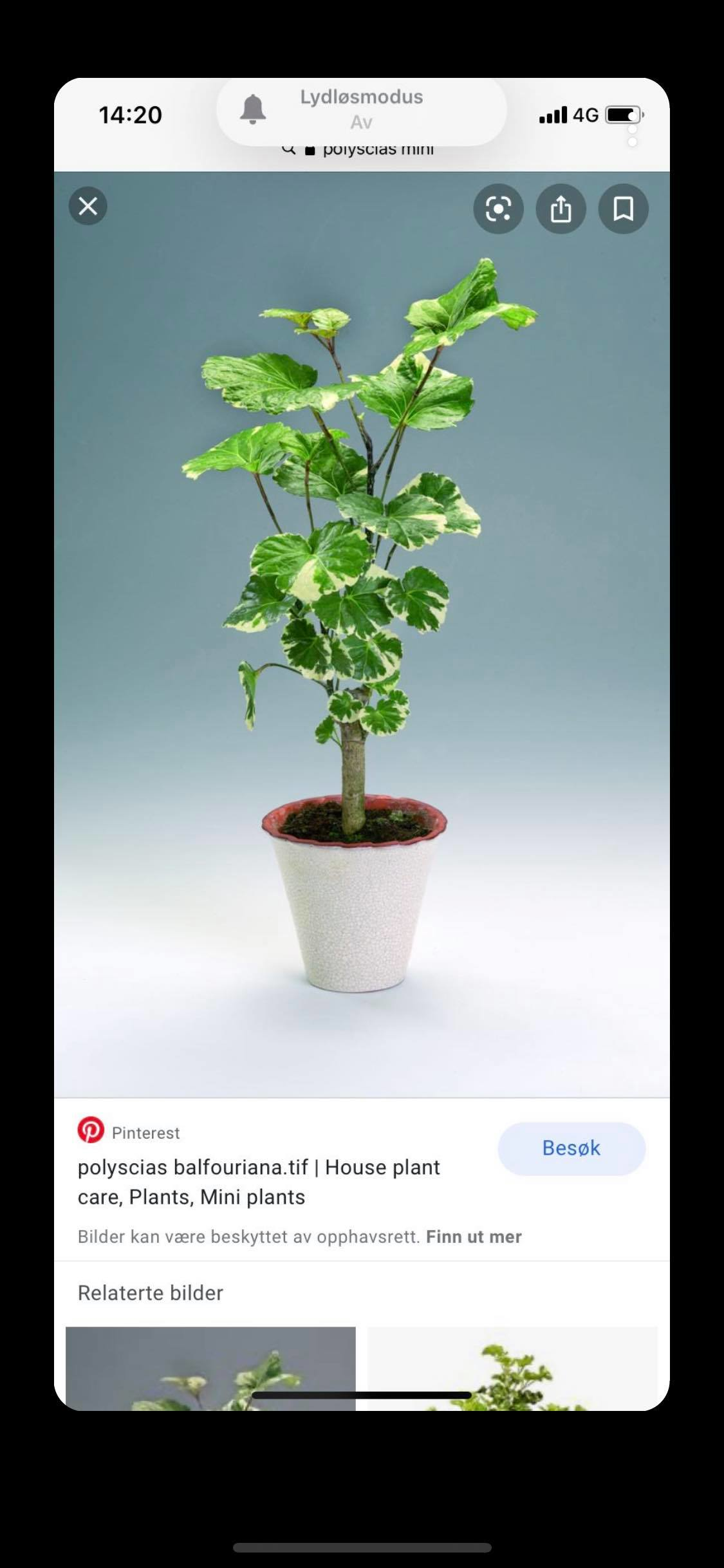Save image with the bookmark icon
724x1568 pixels.
coord(623,209)
